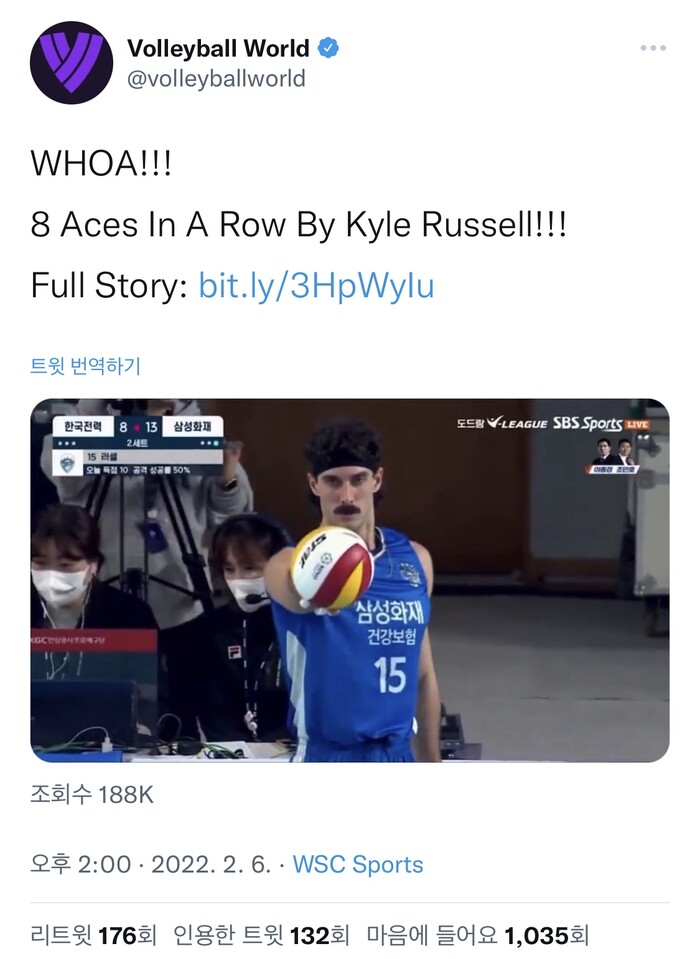Open the Volleyball World profile picture
700x959 pixels.
[x=71, y=62]
